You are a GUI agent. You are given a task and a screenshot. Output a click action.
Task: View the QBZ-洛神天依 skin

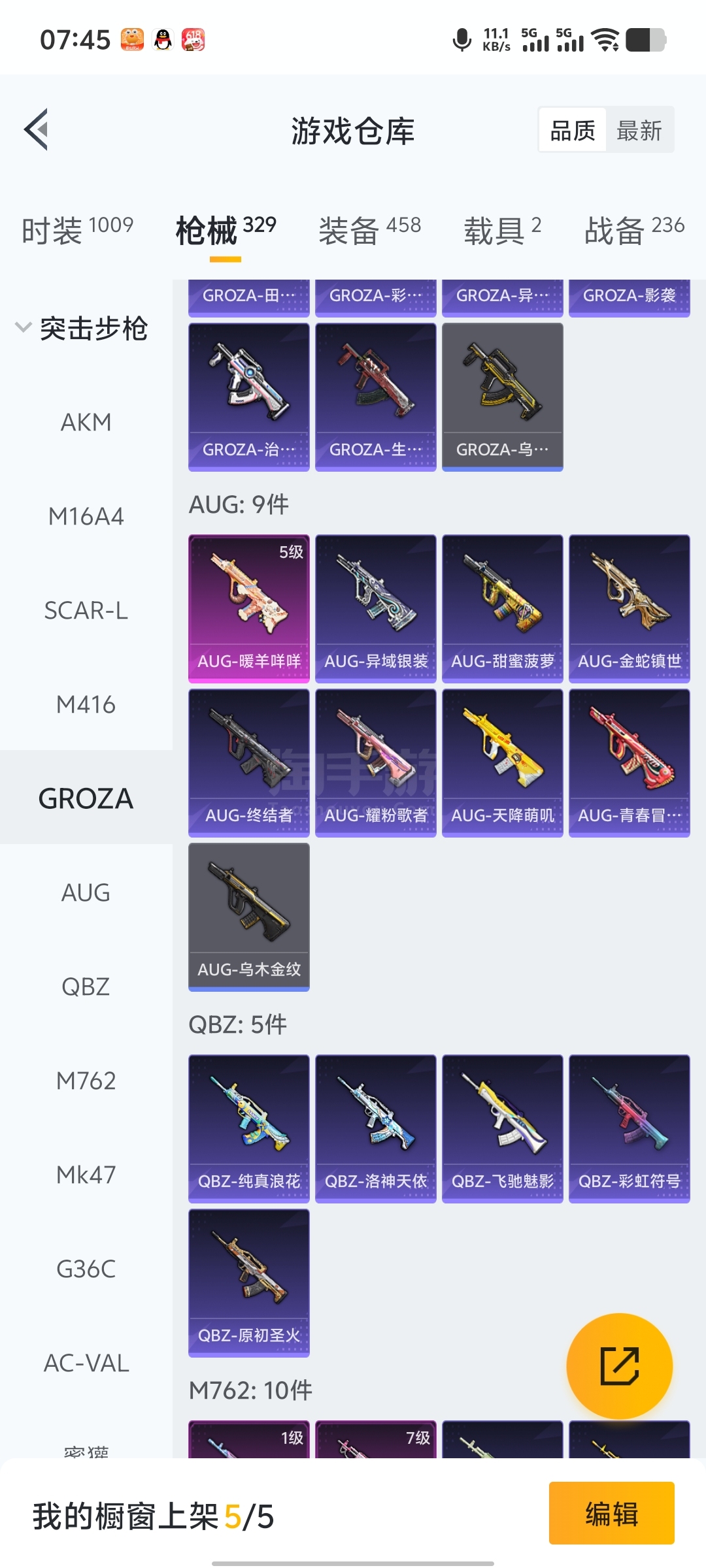coord(376,1129)
